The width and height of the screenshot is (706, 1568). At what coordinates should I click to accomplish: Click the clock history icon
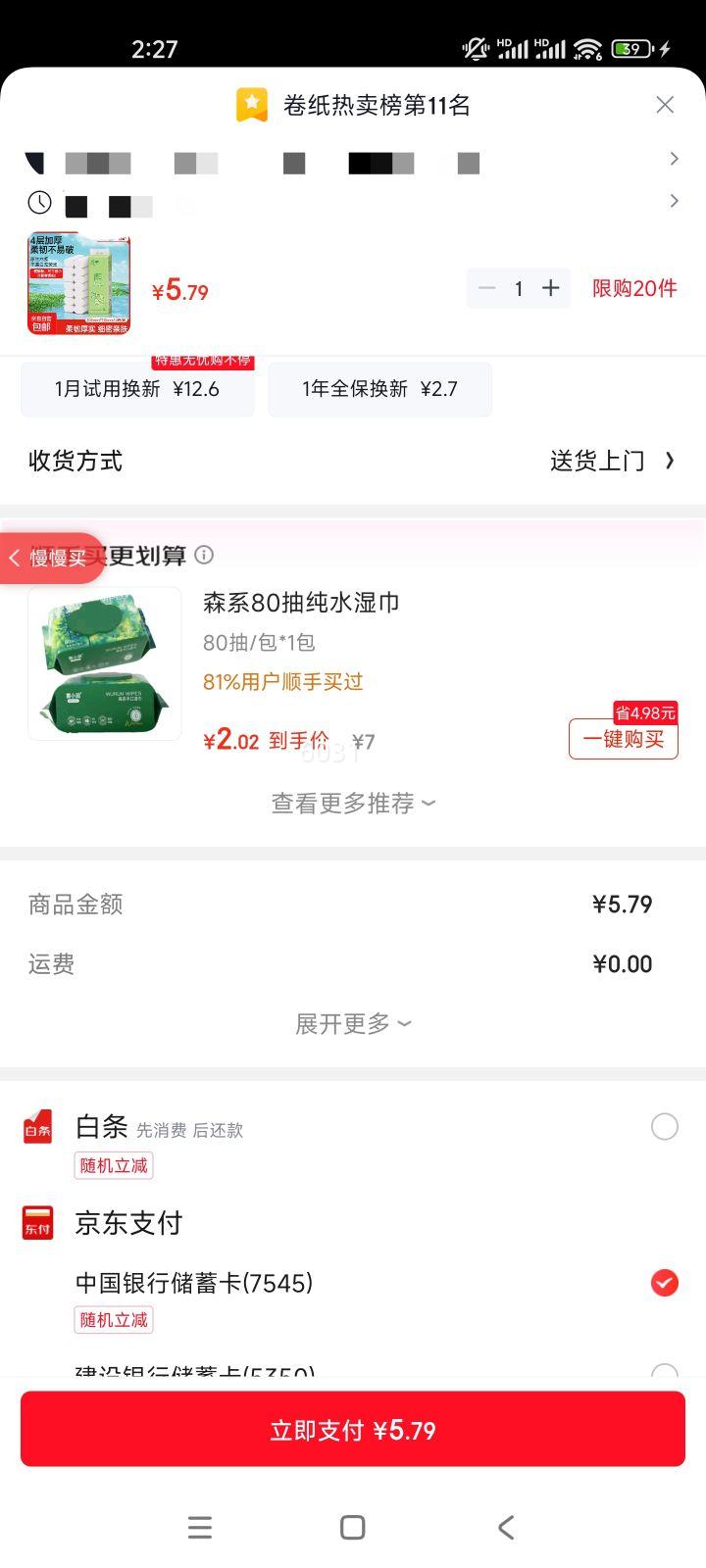pyautogui.click(x=37, y=204)
